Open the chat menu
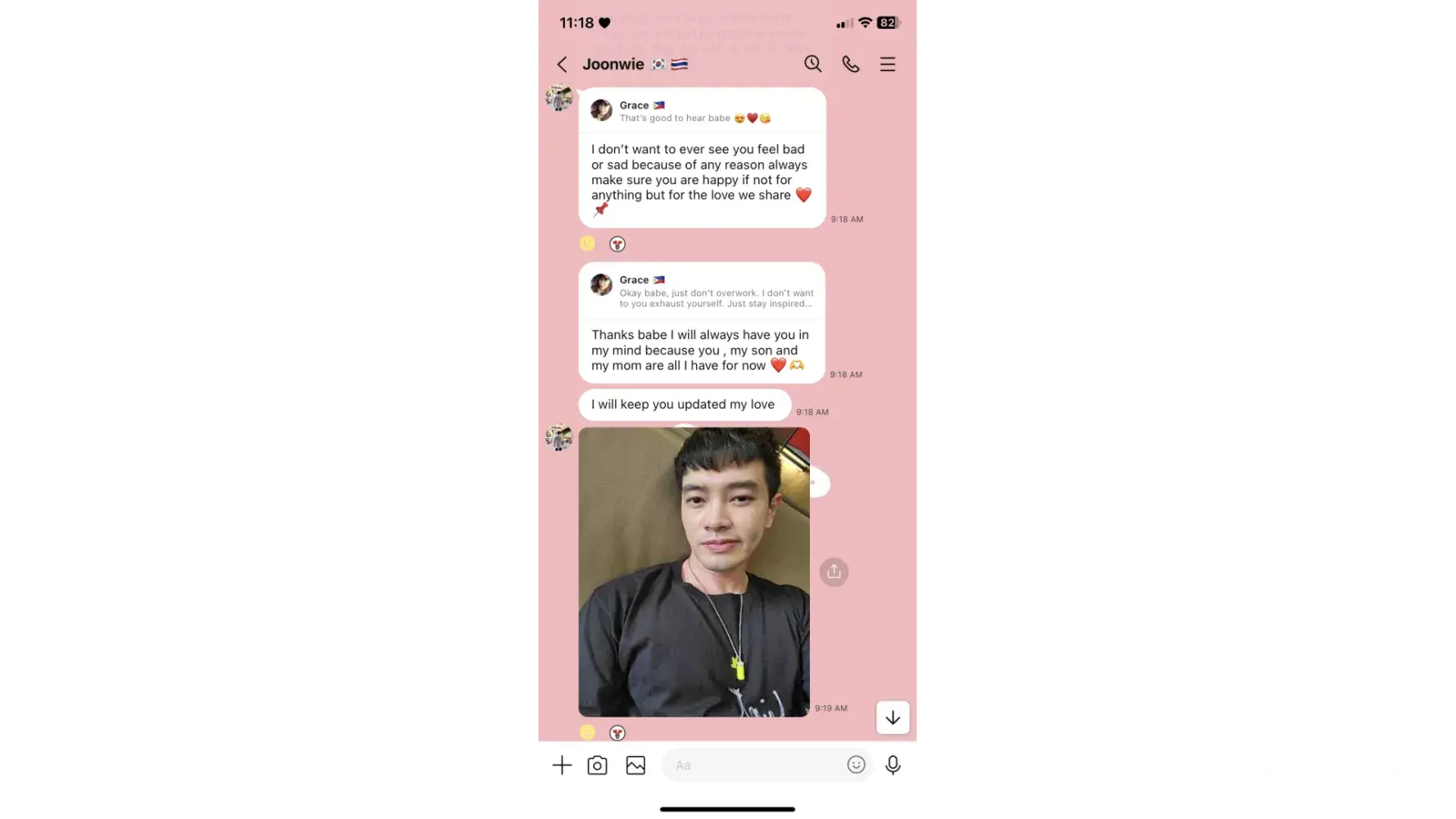Screen dimensions: 1456x819 point(888,64)
